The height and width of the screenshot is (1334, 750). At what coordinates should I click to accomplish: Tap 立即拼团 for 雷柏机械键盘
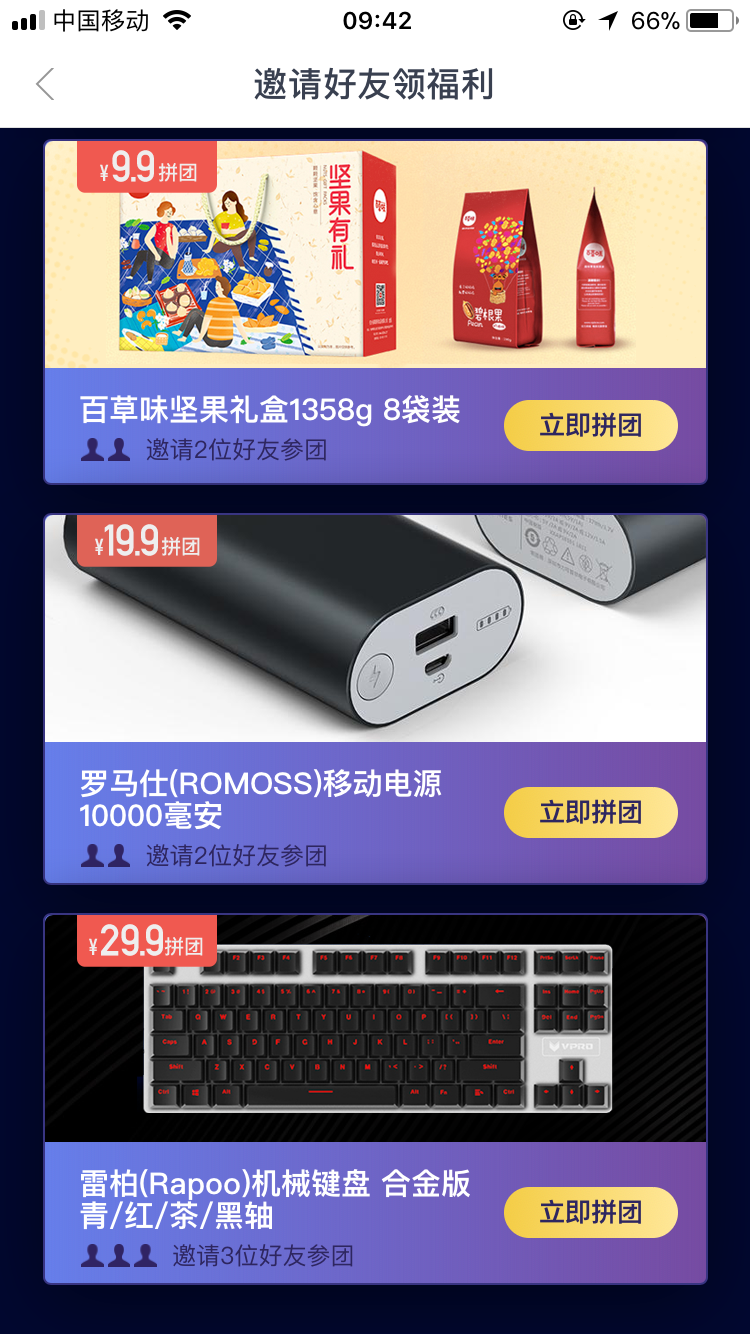pyautogui.click(x=591, y=1212)
